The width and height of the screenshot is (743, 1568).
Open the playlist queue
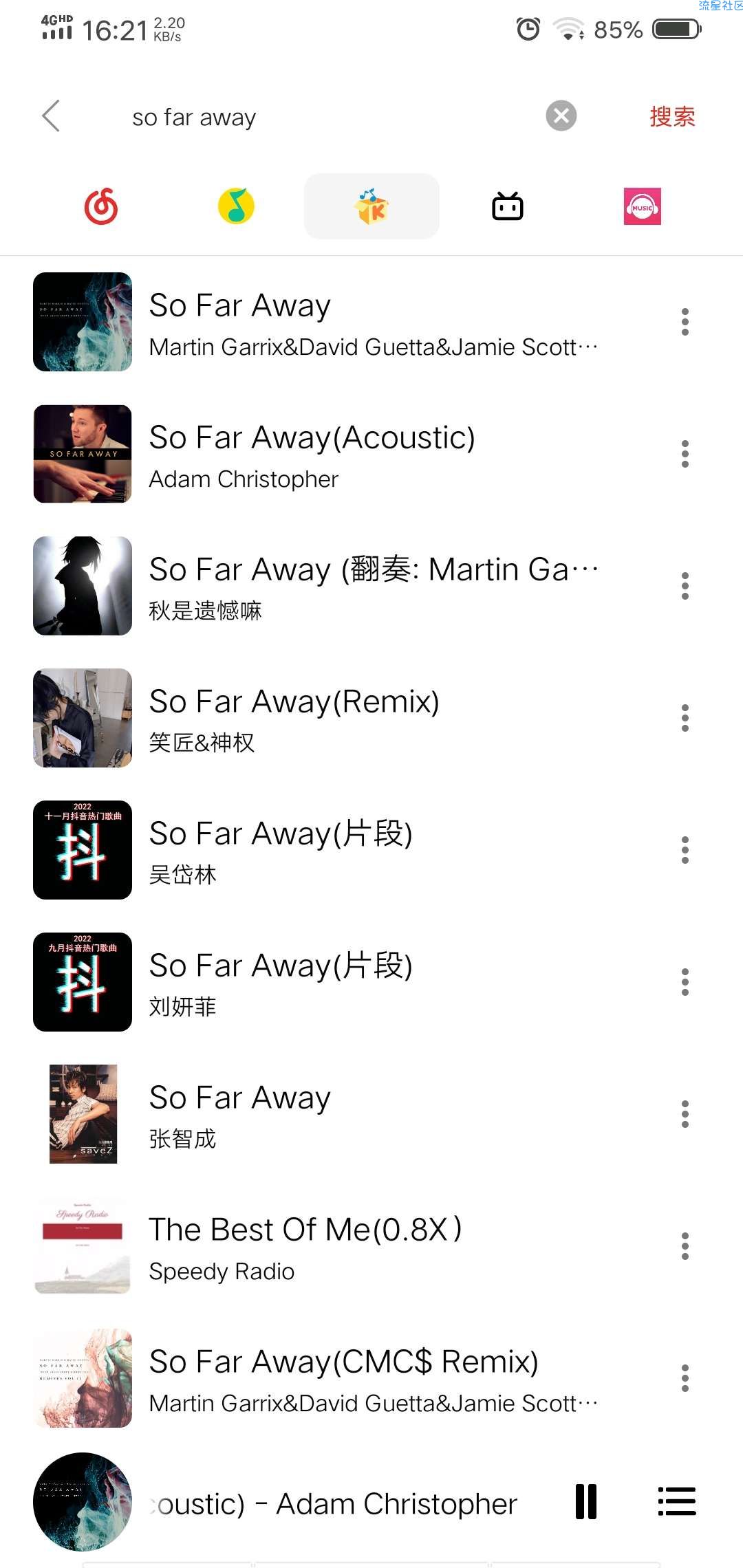(x=676, y=1502)
